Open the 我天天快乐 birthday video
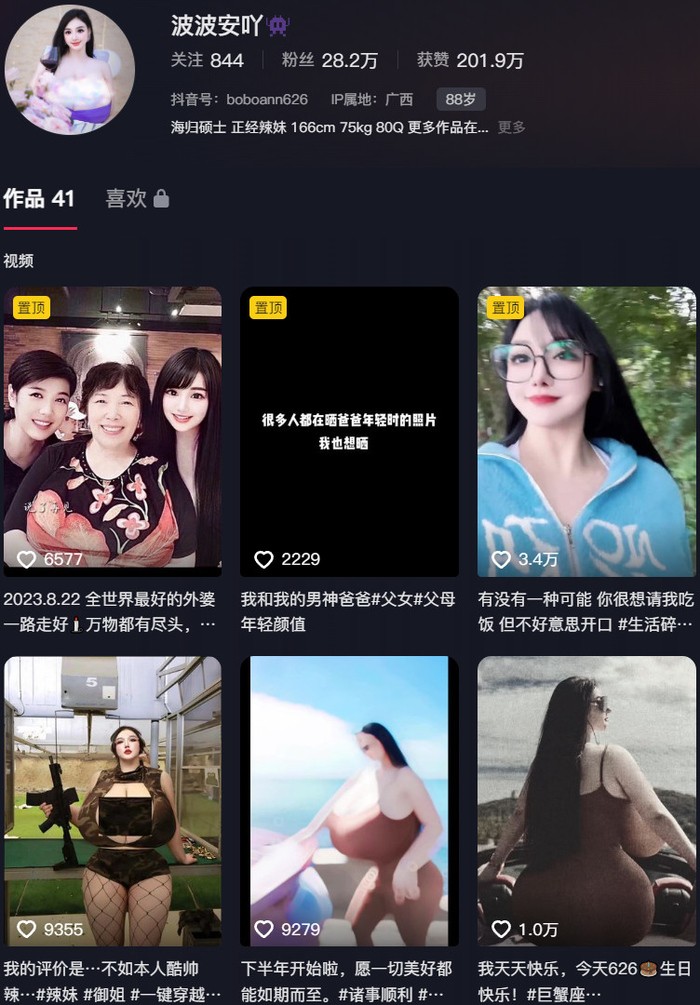 point(586,801)
